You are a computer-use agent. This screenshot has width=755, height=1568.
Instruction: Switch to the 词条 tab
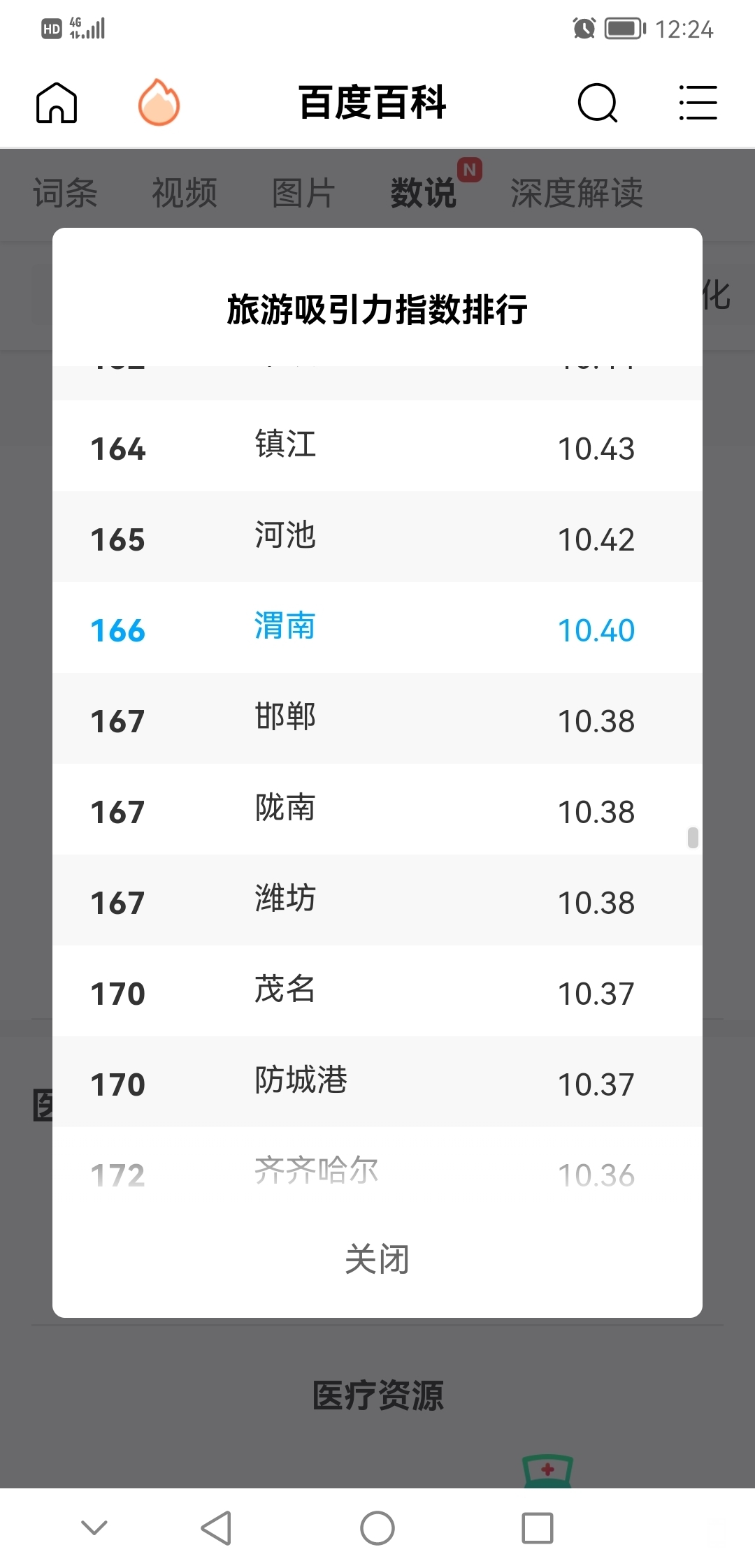click(x=65, y=193)
